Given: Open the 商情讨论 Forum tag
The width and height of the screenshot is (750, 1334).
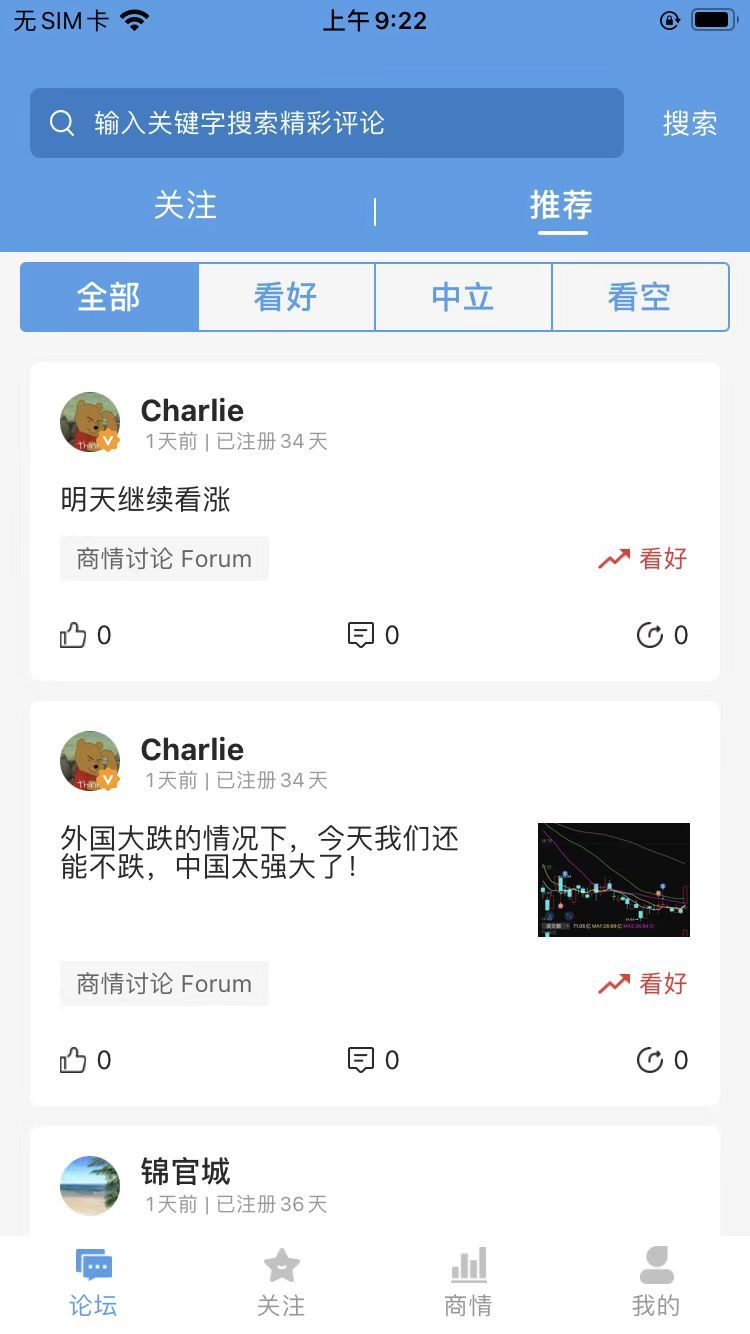Looking at the screenshot, I should 164,558.
